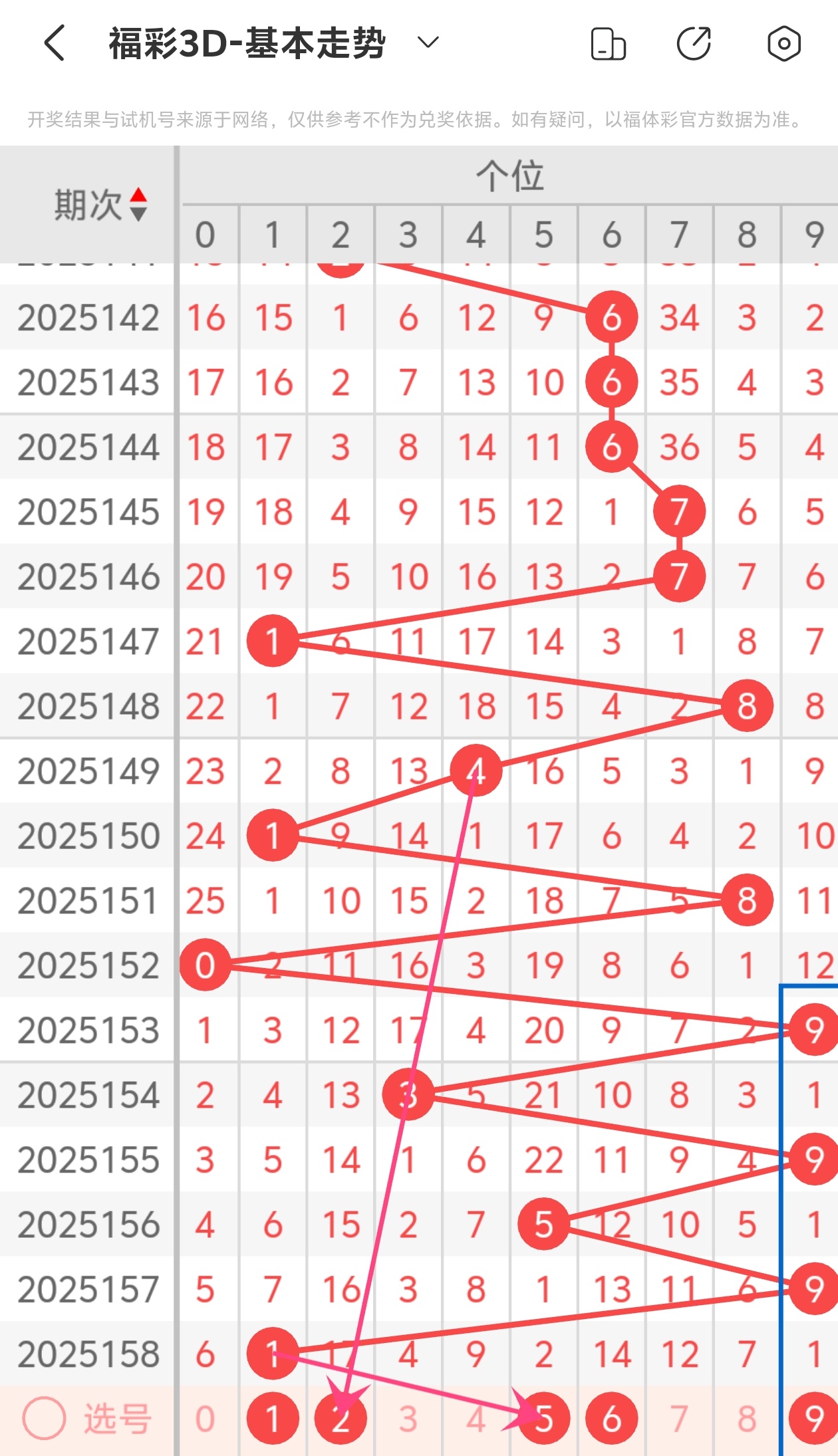Deselect number 6 in the 选号 row

[612, 1419]
